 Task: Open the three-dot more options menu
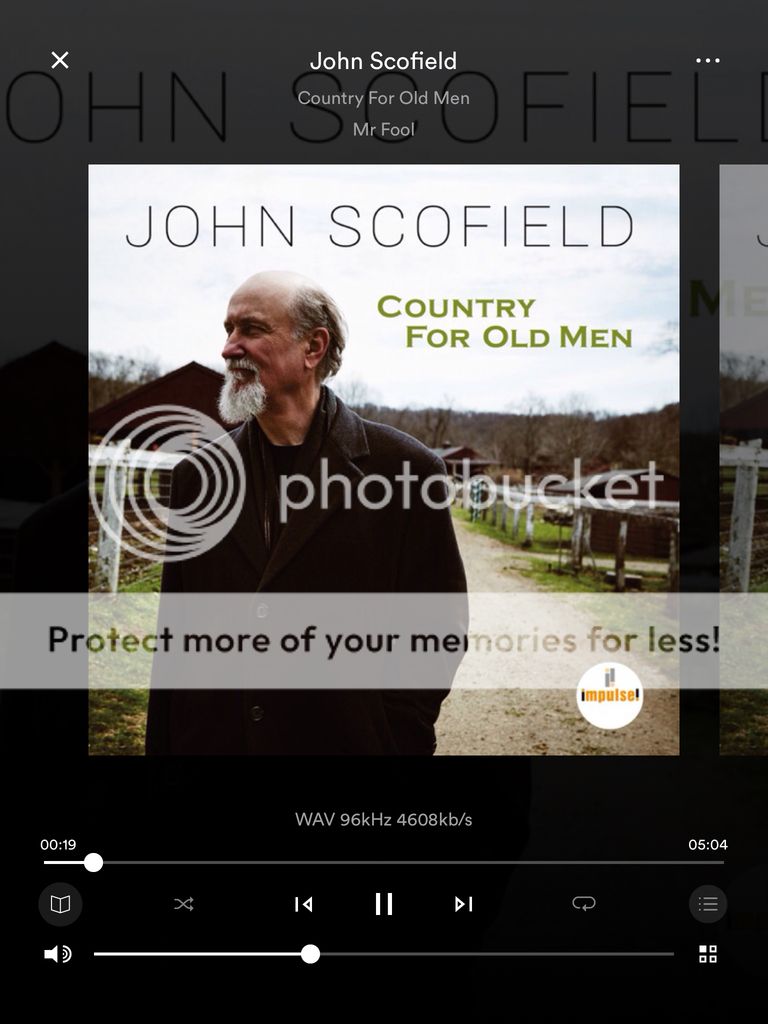pyautogui.click(x=707, y=60)
